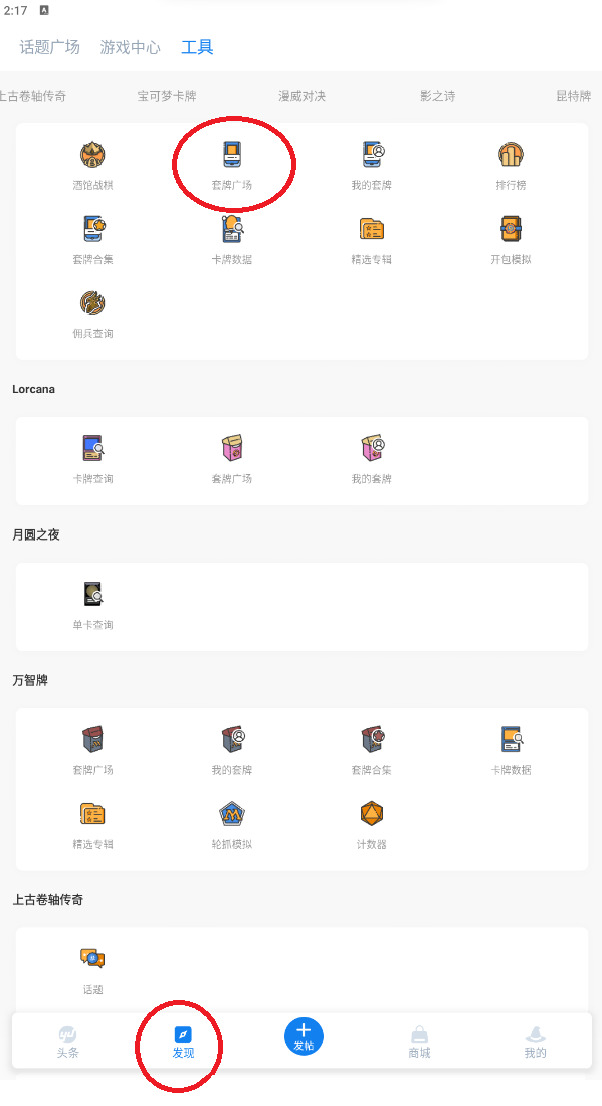Open the 酒馆战棋 tool
The width and height of the screenshot is (602, 1106).
(x=92, y=166)
